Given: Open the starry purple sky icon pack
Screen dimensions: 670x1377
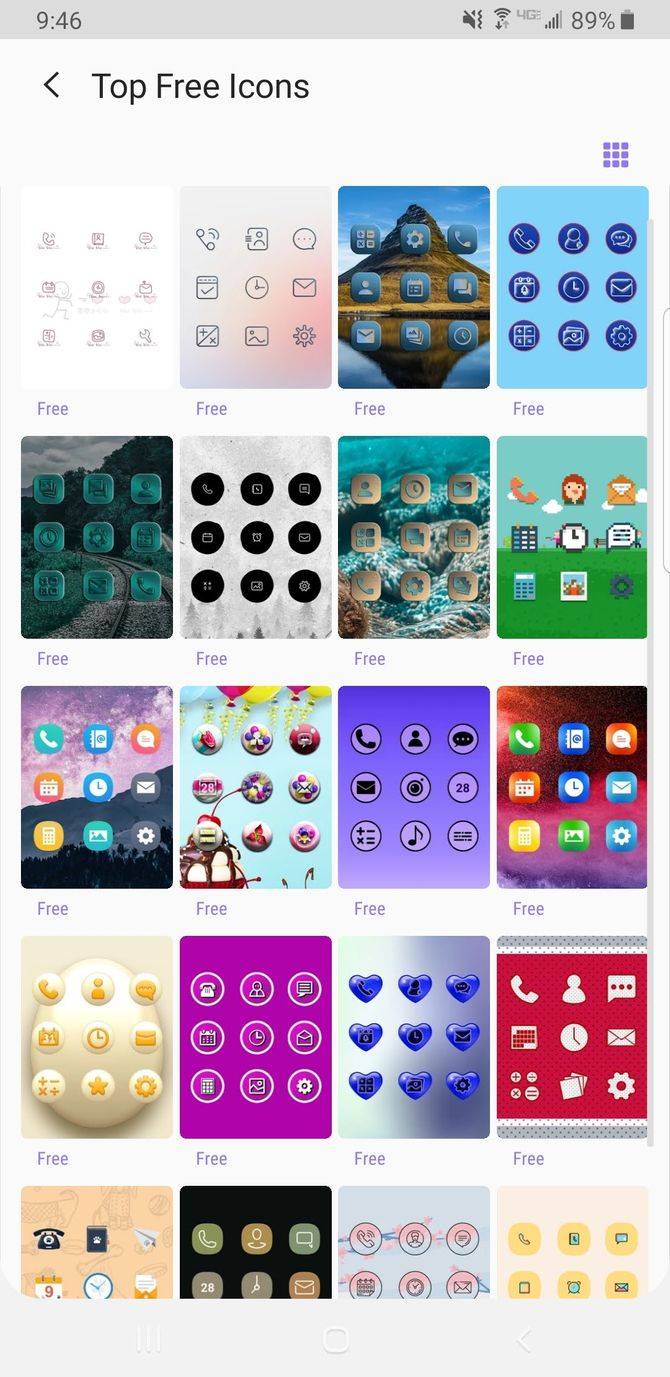Looking at the screenshot, I should [97, 787].
